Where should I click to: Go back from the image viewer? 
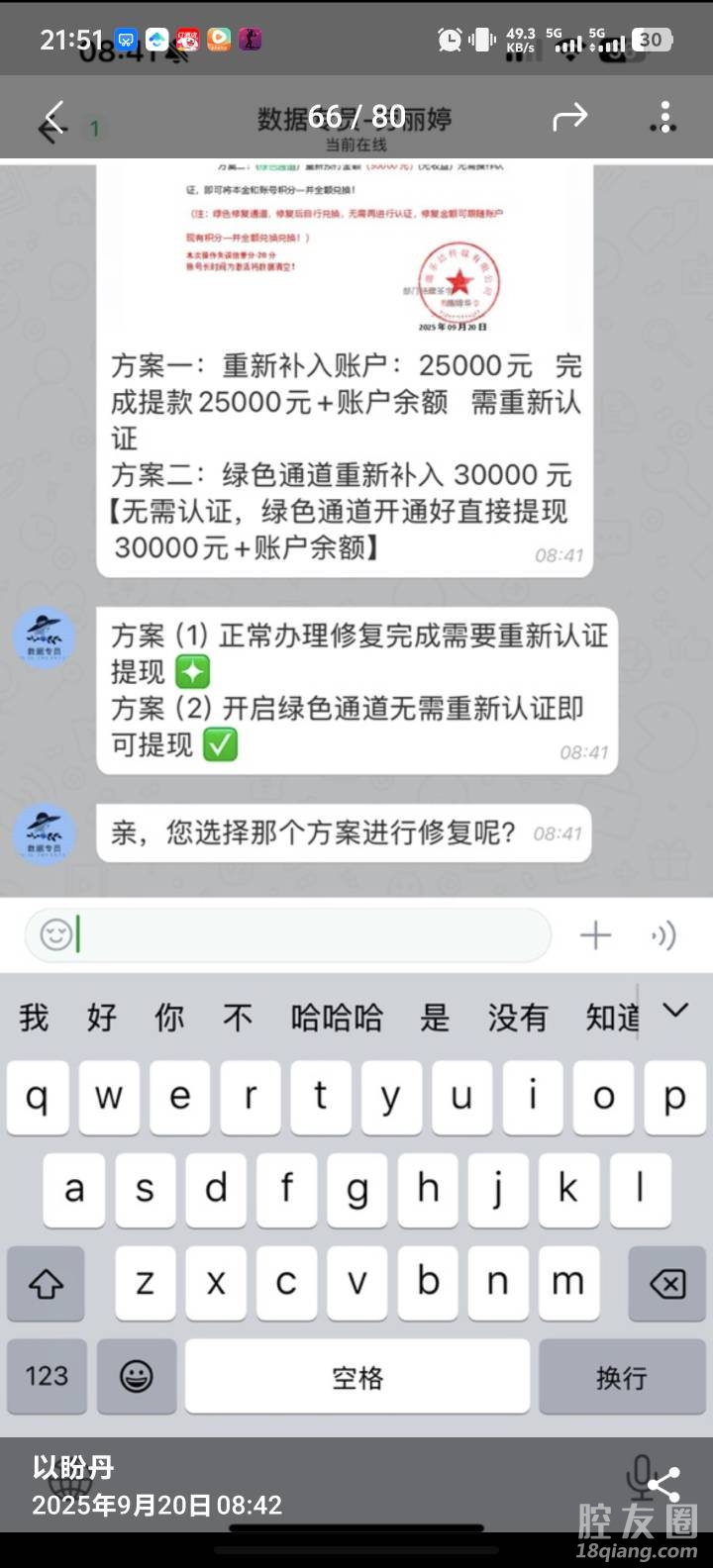[x=53, y=118]
